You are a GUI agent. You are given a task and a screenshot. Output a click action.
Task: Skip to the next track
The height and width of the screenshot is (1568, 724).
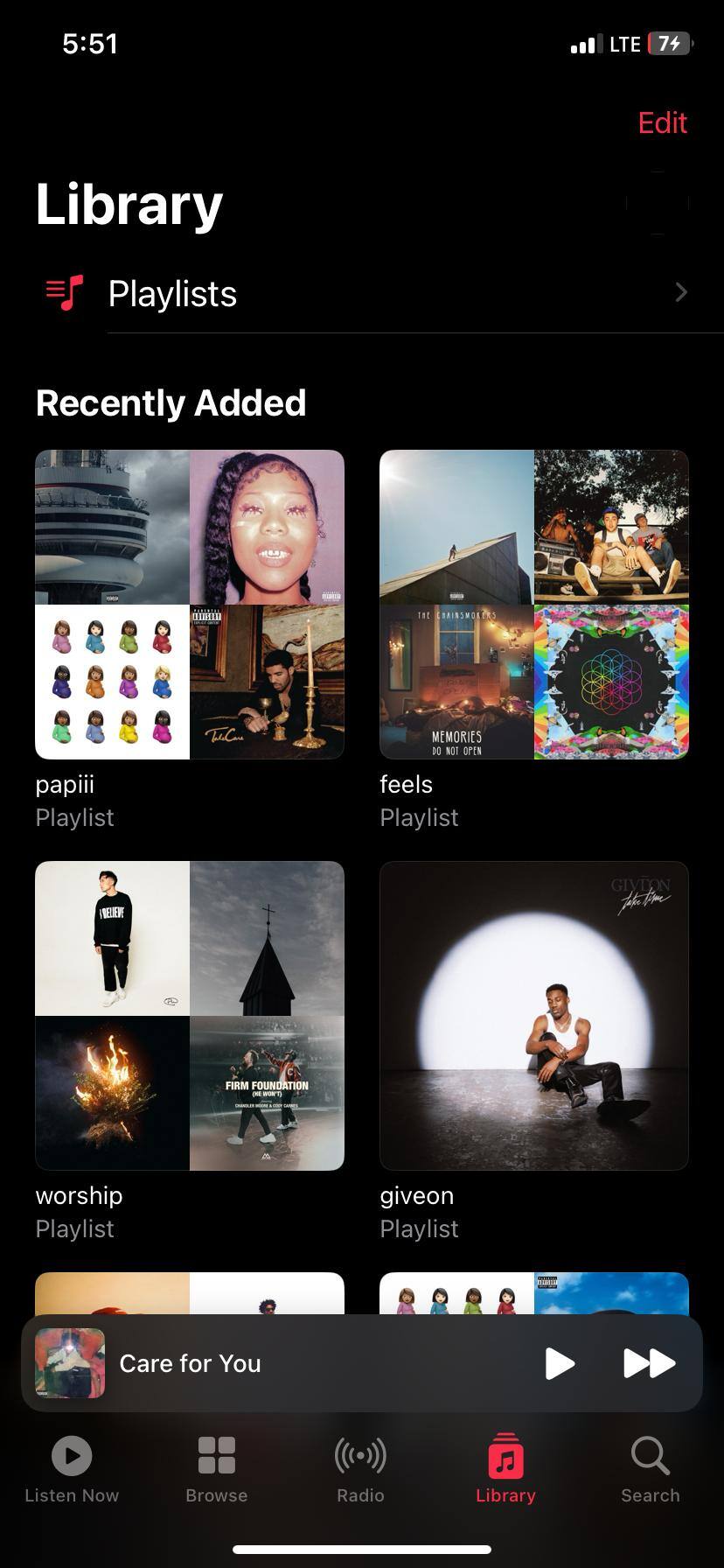(649, 1363)
